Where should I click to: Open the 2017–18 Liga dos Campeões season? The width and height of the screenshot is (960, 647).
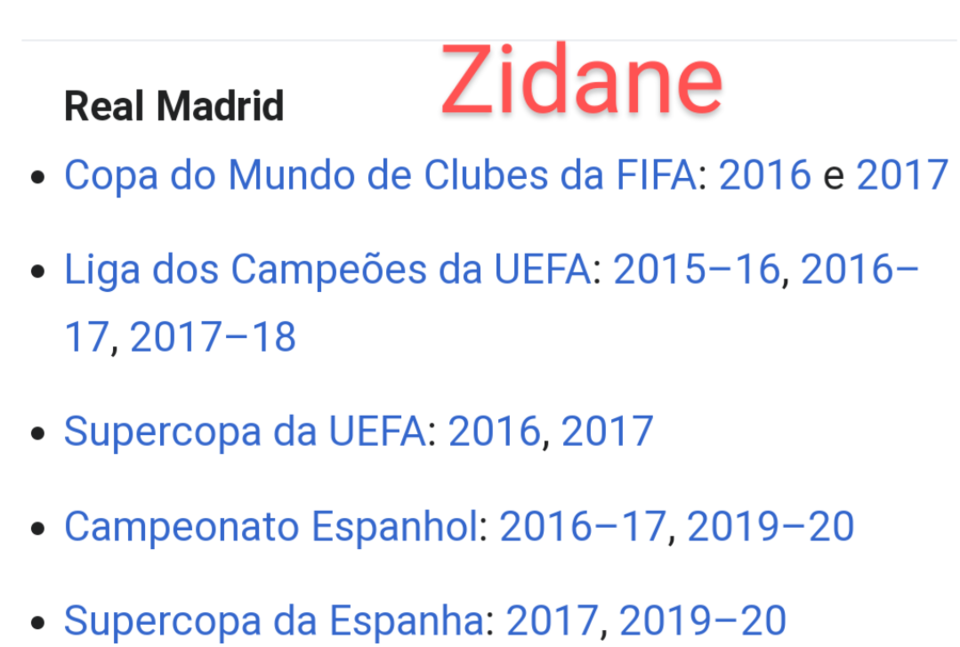click(213, 338)
